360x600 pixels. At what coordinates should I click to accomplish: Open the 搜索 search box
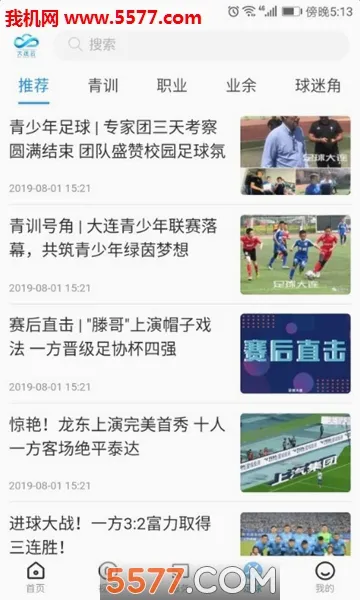point(202,45)
